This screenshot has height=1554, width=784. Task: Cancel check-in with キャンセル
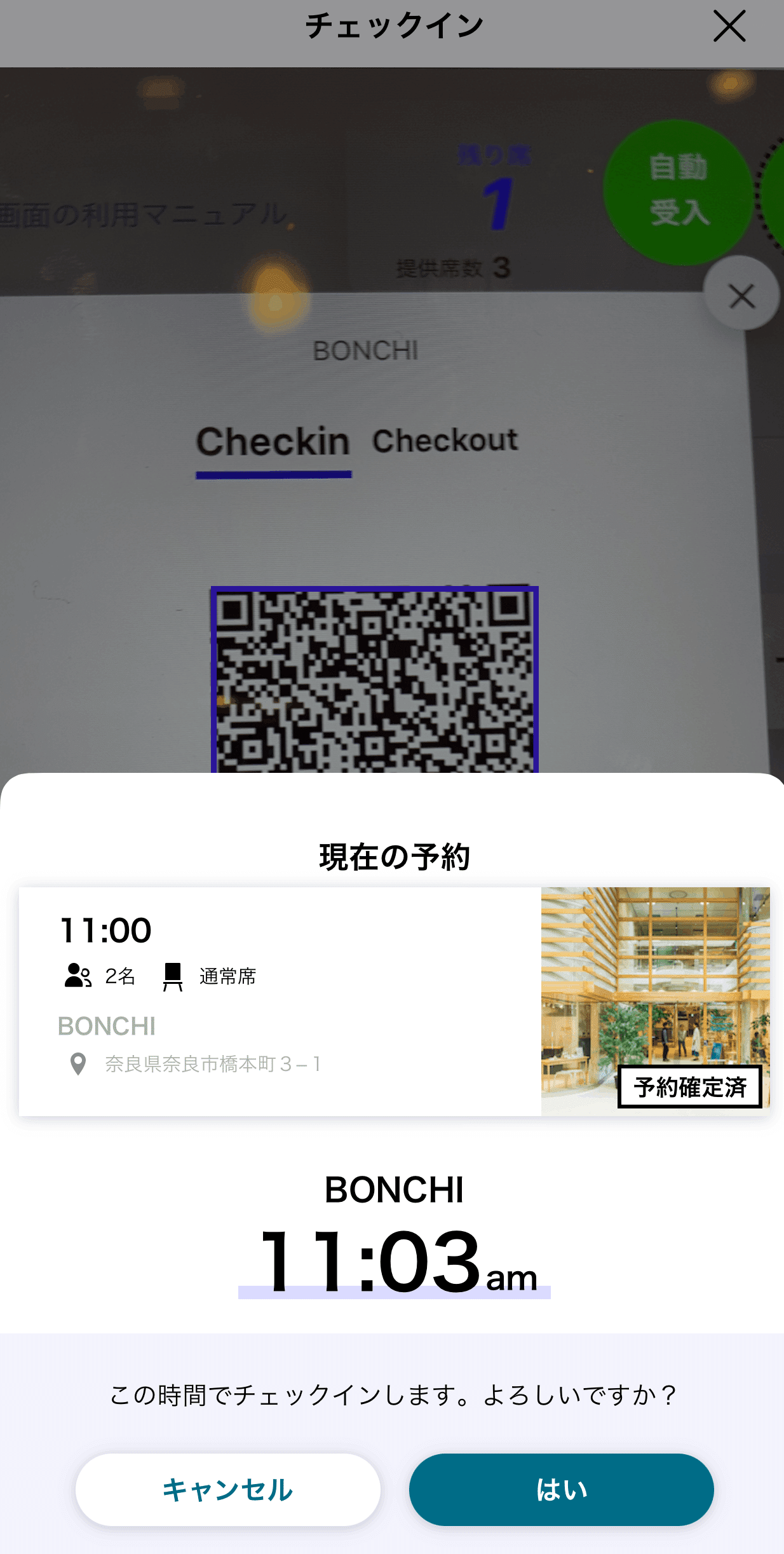pyautogui.click(x=228, y=1489)
